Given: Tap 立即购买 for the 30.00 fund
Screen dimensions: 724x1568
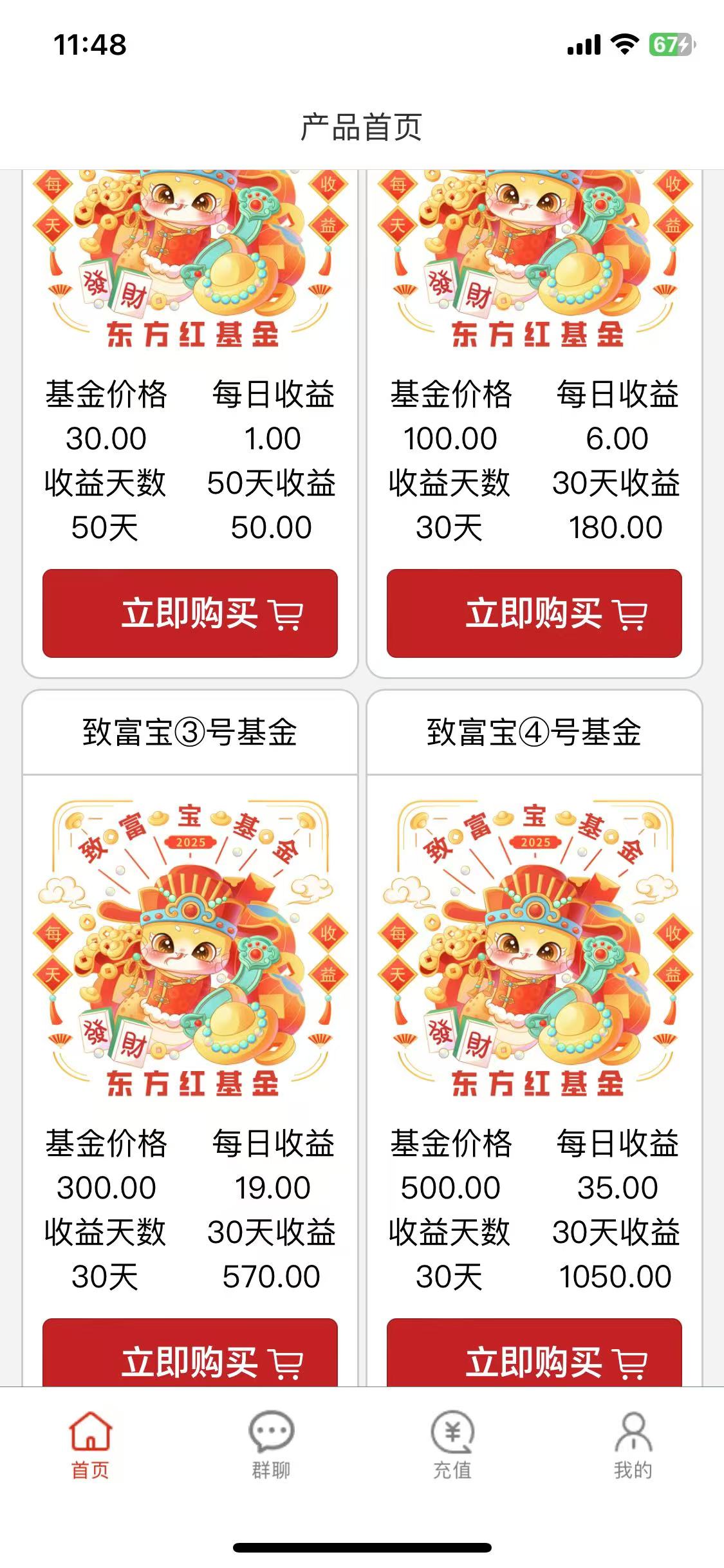Looking at the screenshot, I should point(190,613).
